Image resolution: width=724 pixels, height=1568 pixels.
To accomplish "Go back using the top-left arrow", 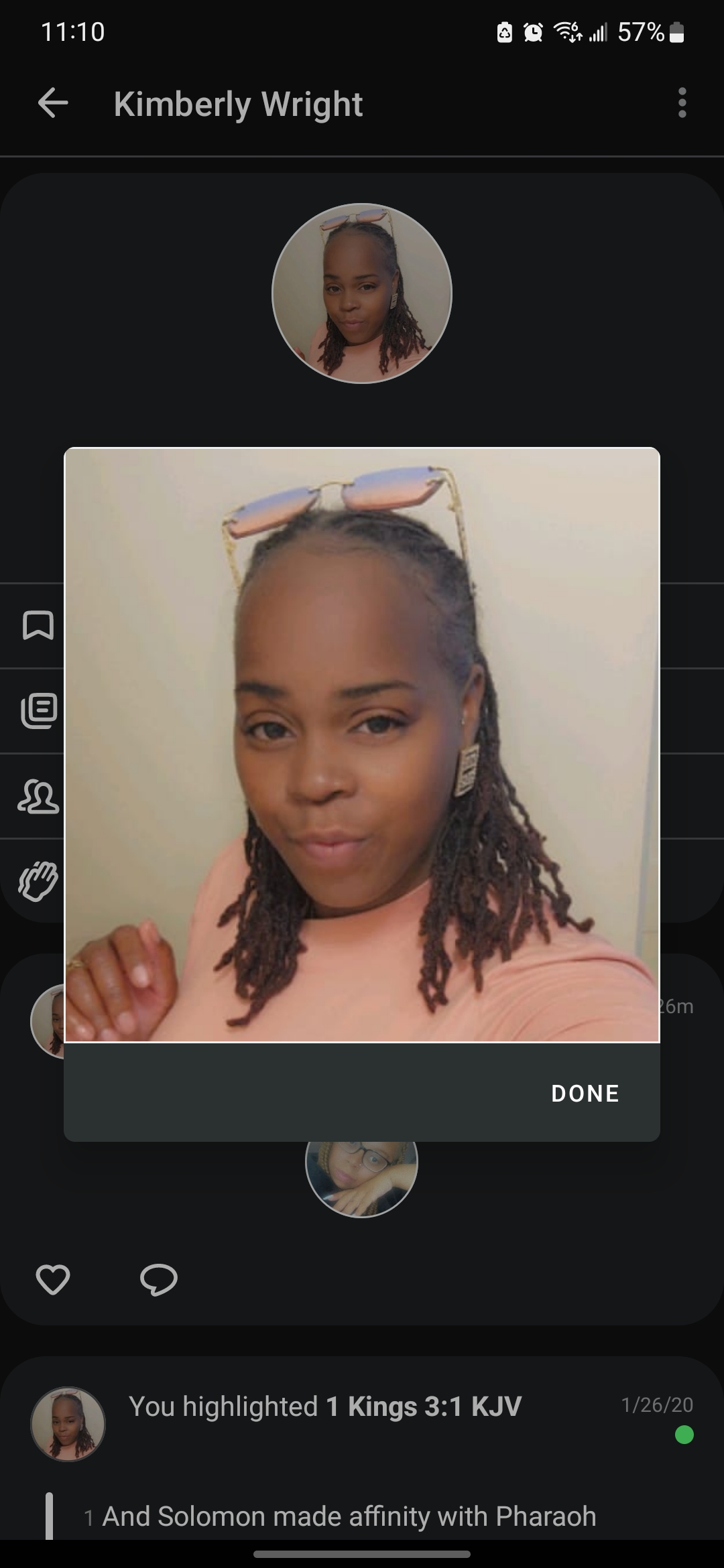I will point(53,103).
